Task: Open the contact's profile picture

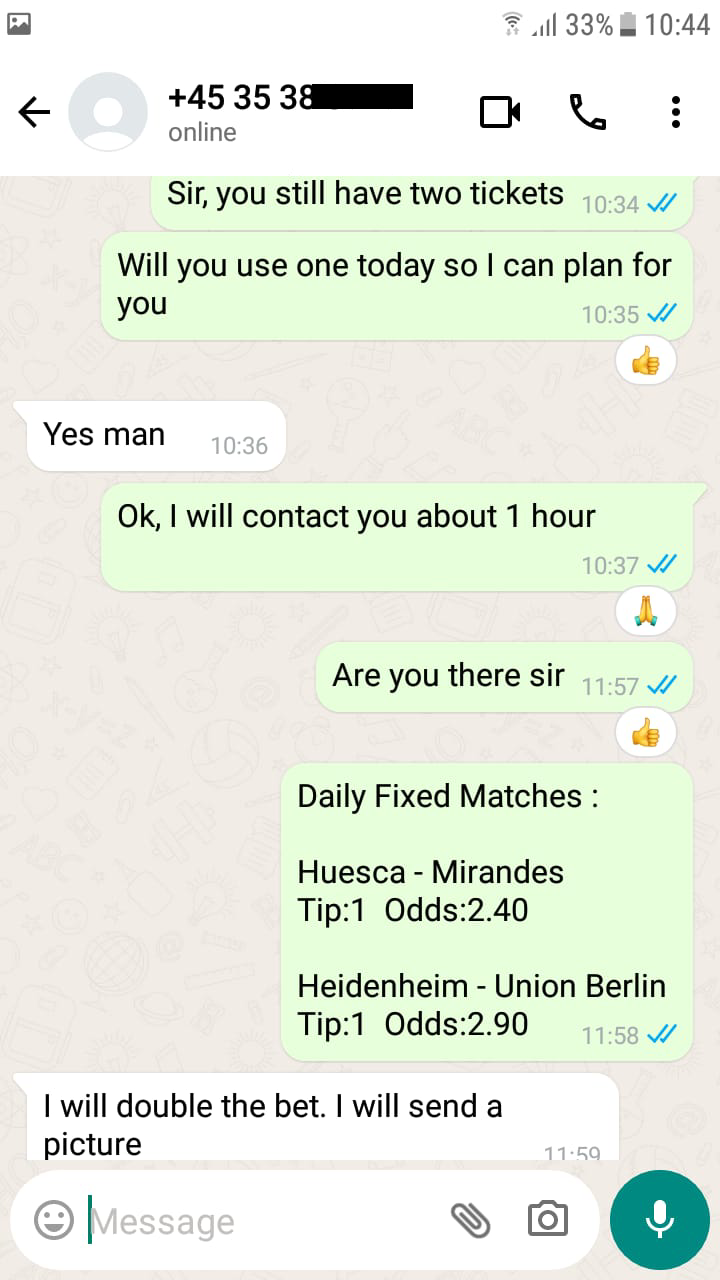Action: (x=107, y=112)
